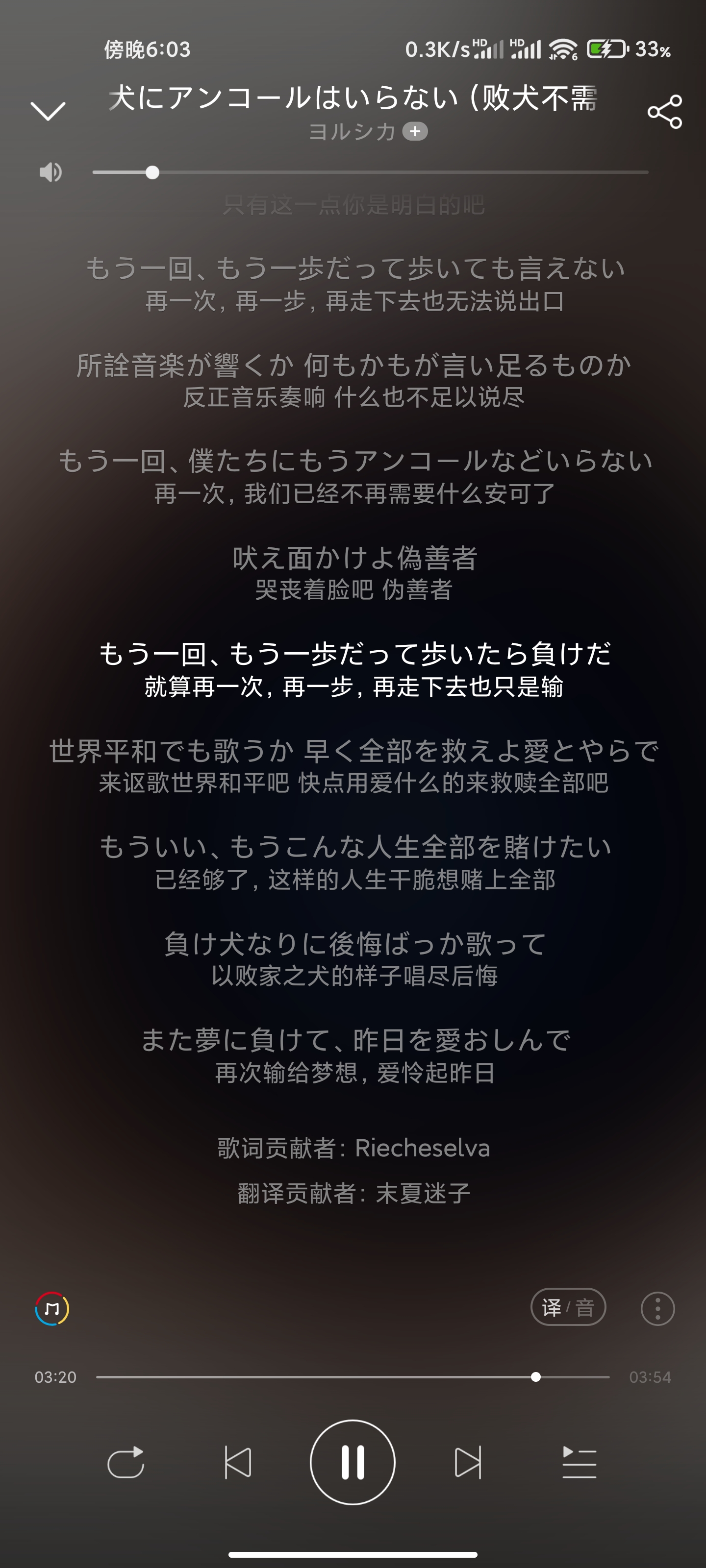Pause the current song

point(353,1462)
